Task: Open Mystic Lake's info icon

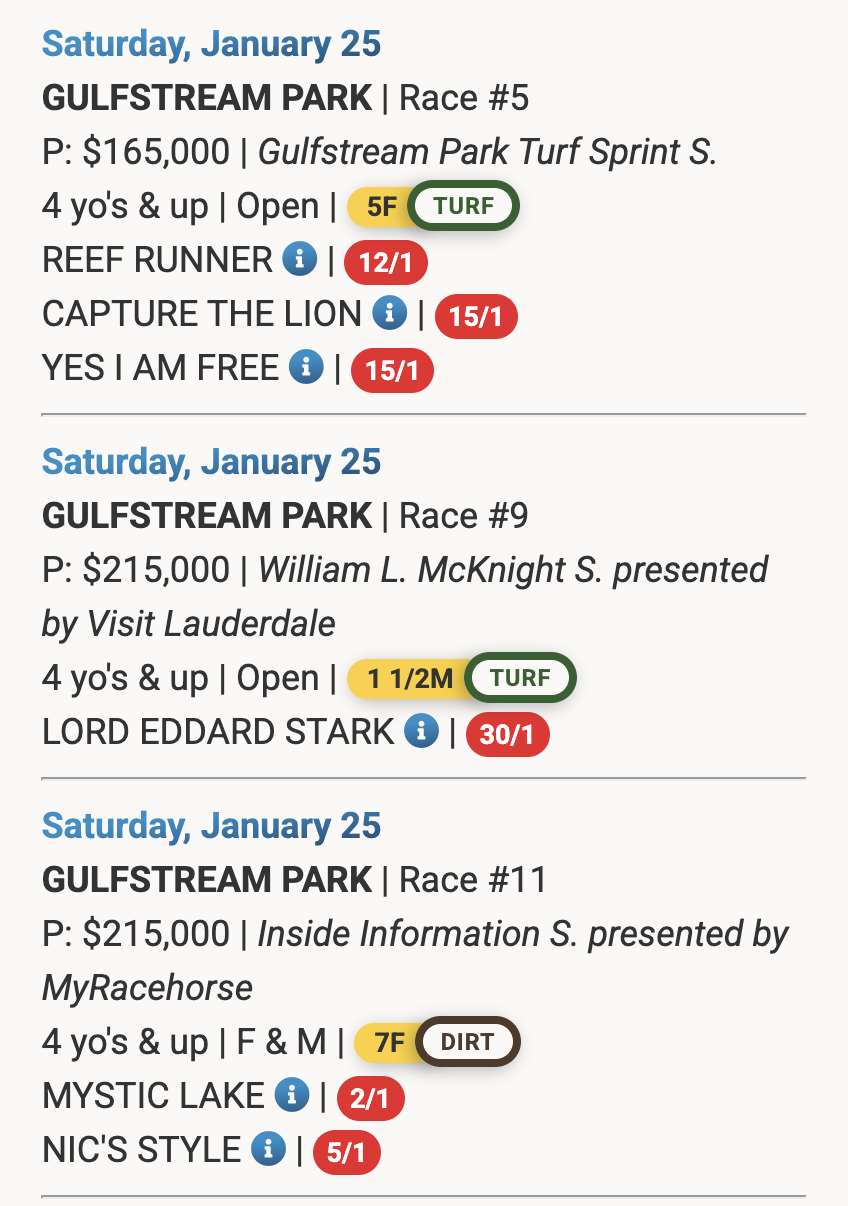Action: point(292,1096)
